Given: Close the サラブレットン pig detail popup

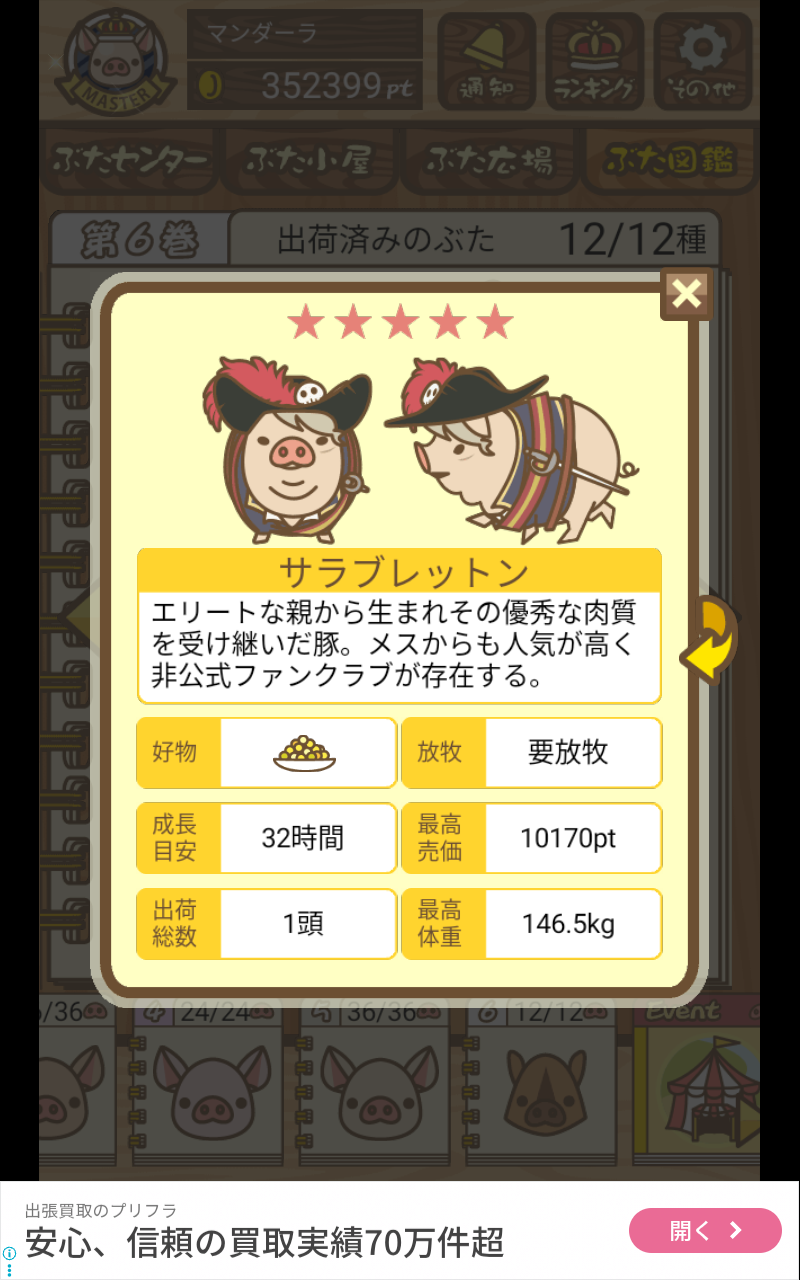Looking at the screenshot, I should pos(686,294).
